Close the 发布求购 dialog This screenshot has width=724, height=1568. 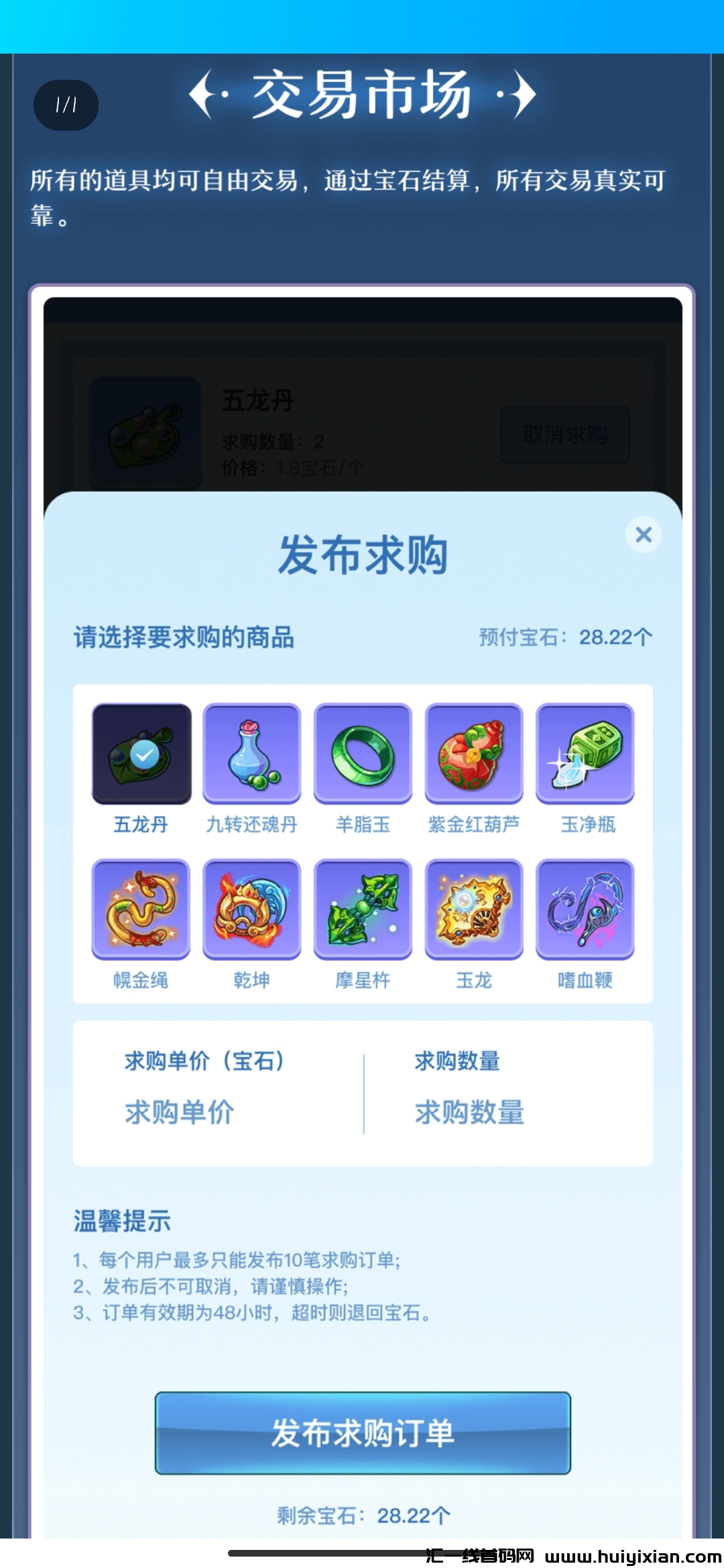tap(644, 535)
